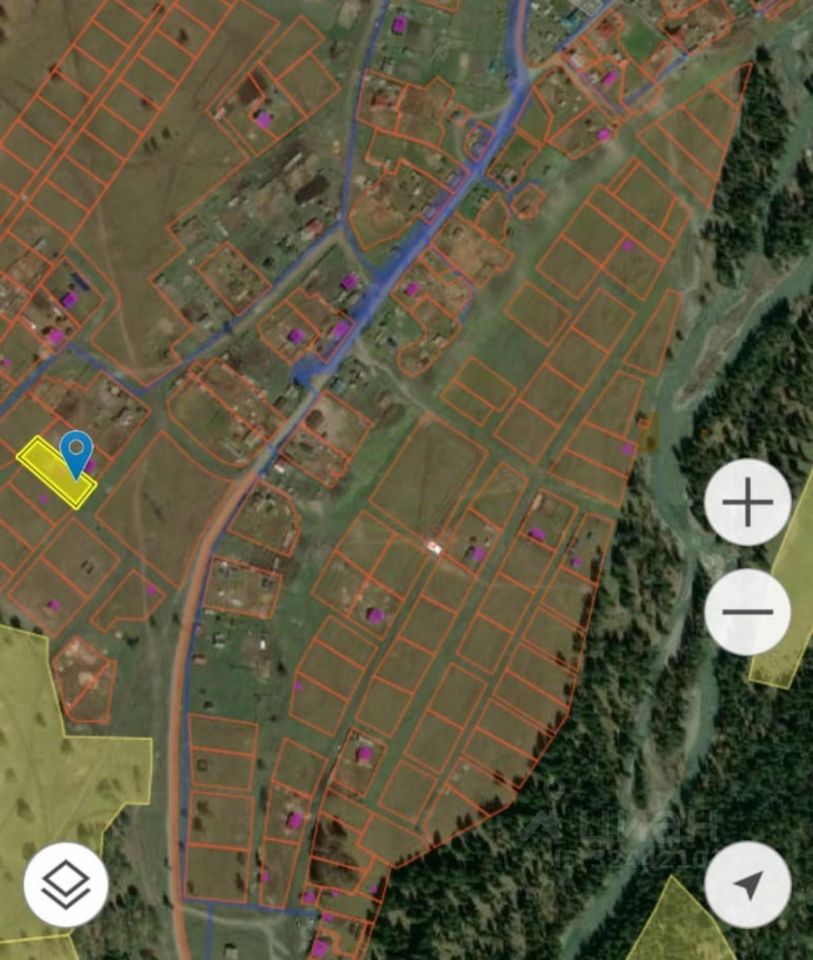813x960 pixels.
Task: Zoom in on the map
Action: [747, 502]
